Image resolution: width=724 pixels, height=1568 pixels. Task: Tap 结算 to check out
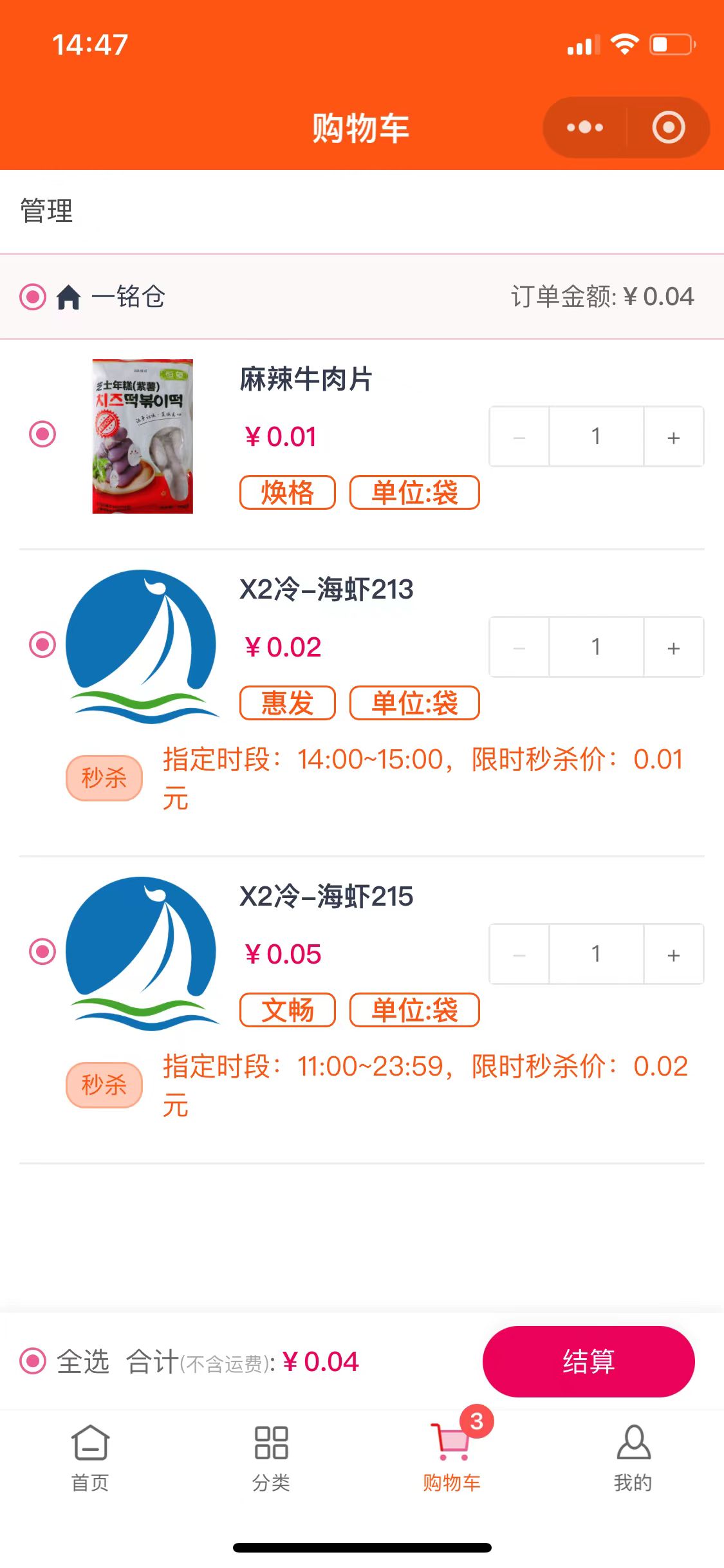588,1361
